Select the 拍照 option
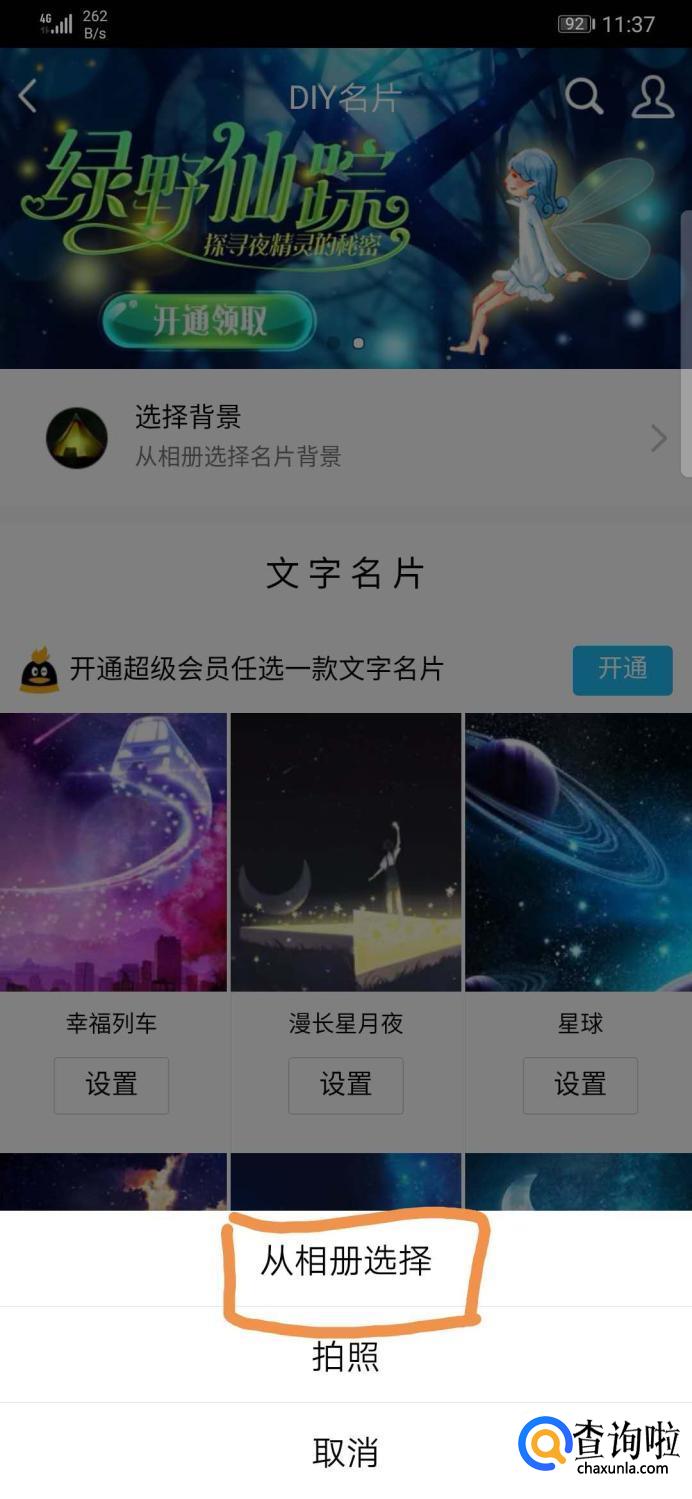Viewport: 692px width, 1499px height. click(346, 1356)
